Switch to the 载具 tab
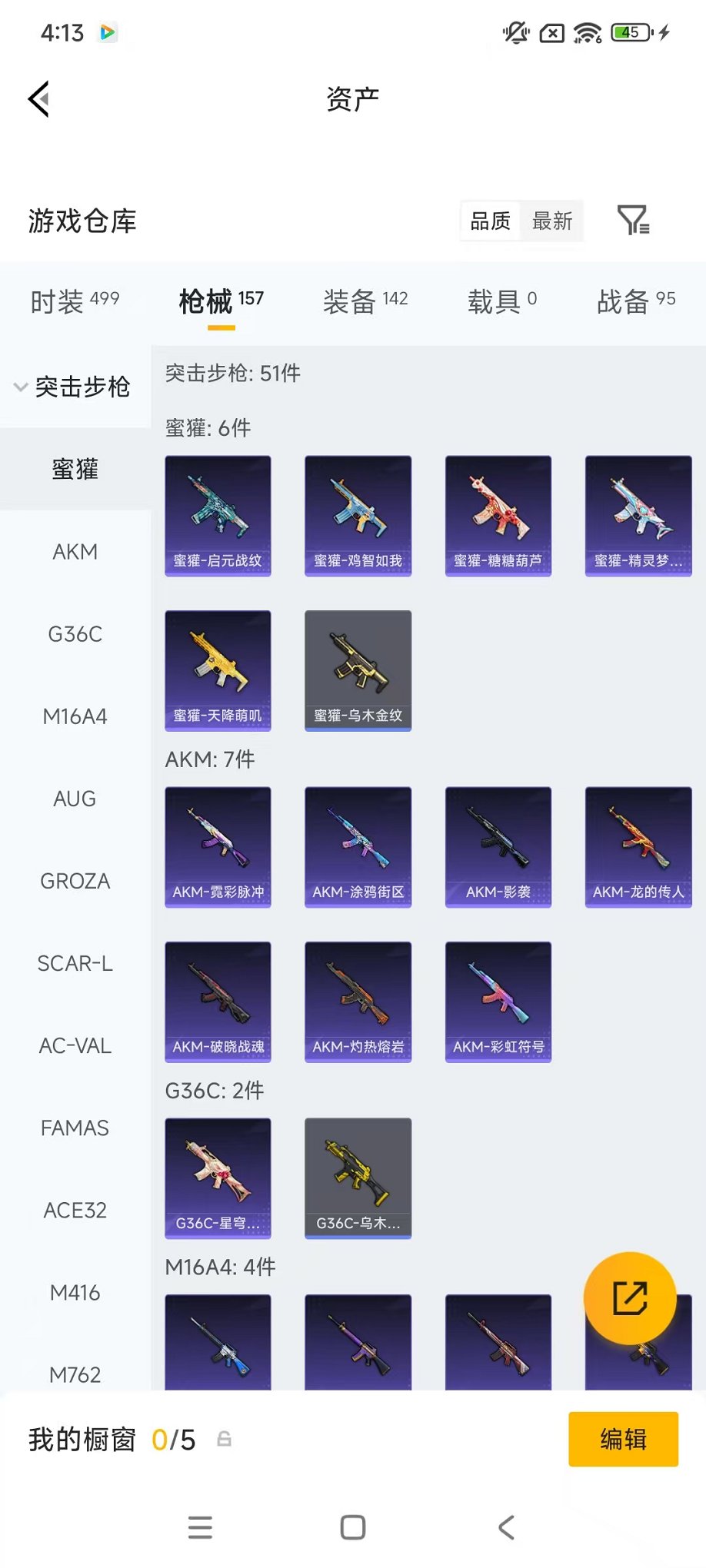This screenshot has width=706, height=1568. click(x=502, y=301)
